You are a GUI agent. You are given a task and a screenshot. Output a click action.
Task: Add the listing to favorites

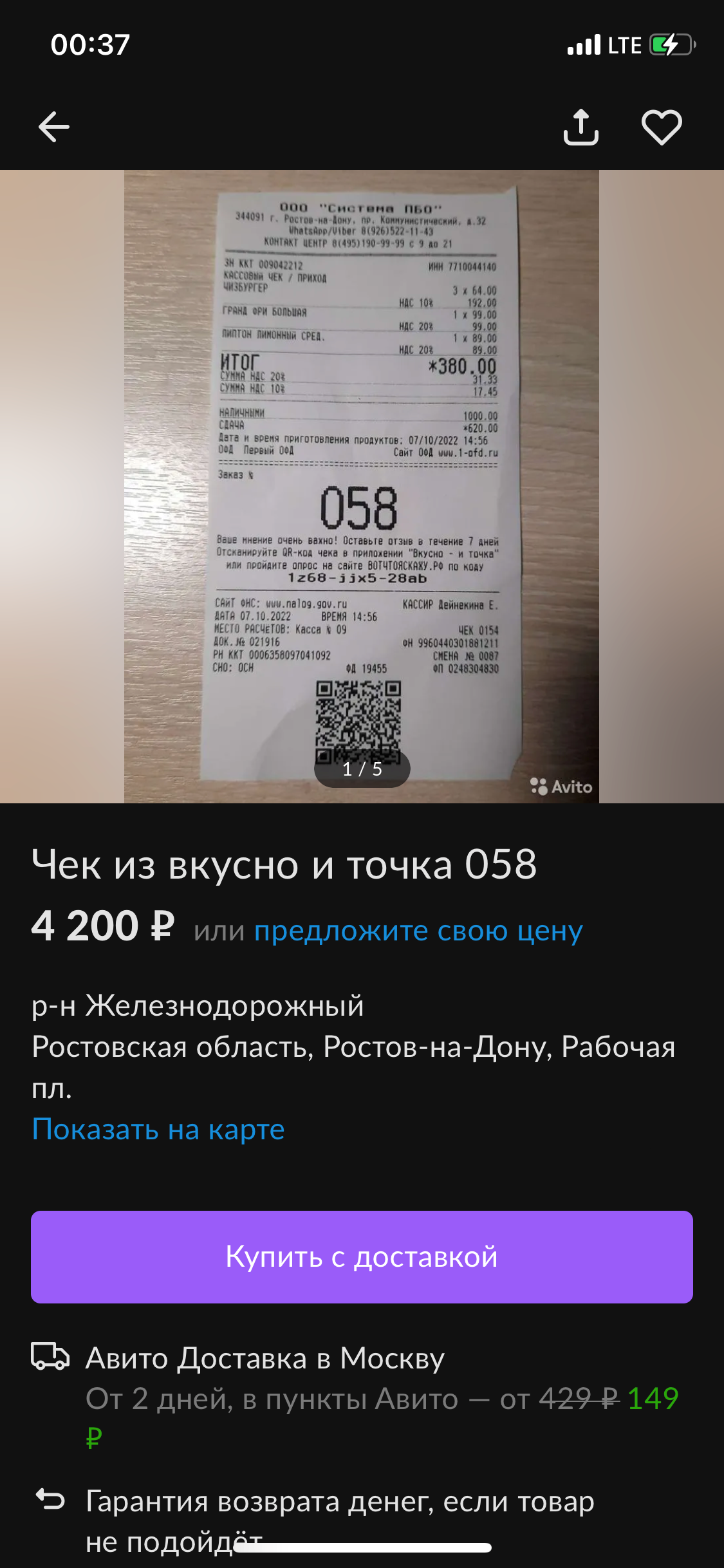tap(662, 127)
